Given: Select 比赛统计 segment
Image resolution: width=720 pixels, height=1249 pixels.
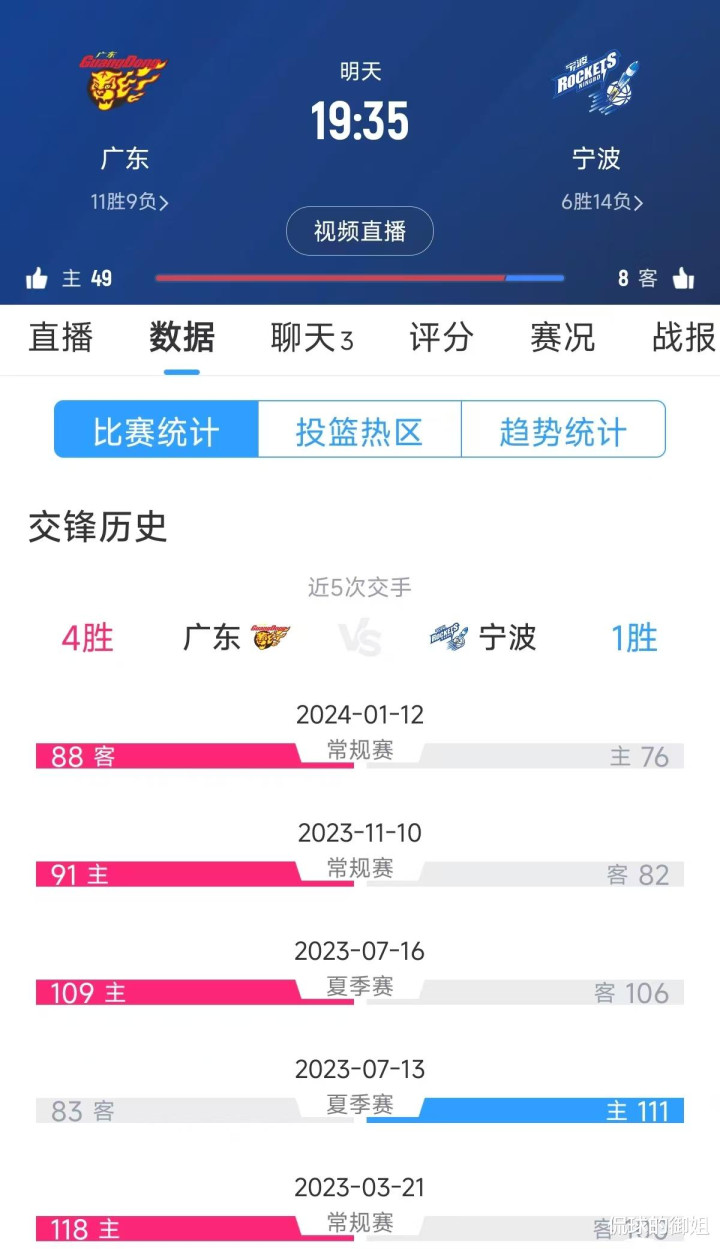Looking at the screenshot, I should click(156, 430).
